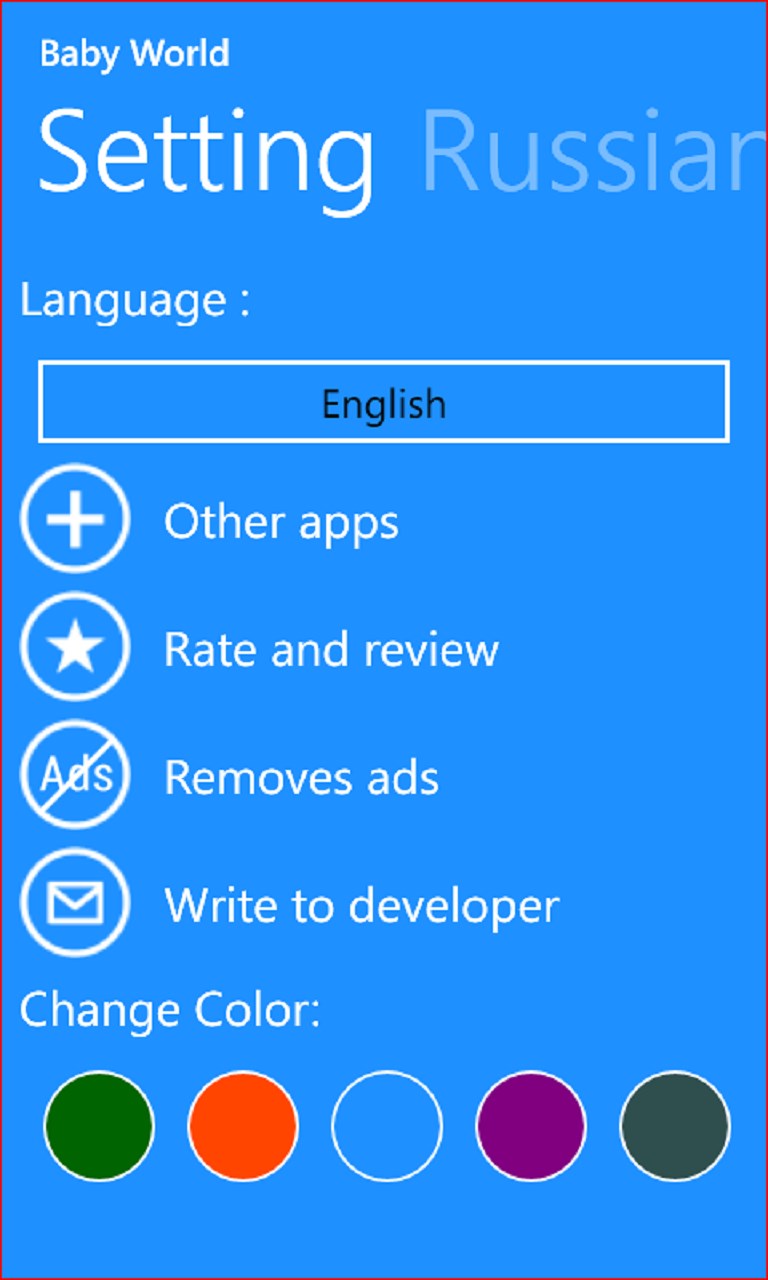Open the English language picker
This screenshot has height=1280, width=768.
click(x=384, y=402)
